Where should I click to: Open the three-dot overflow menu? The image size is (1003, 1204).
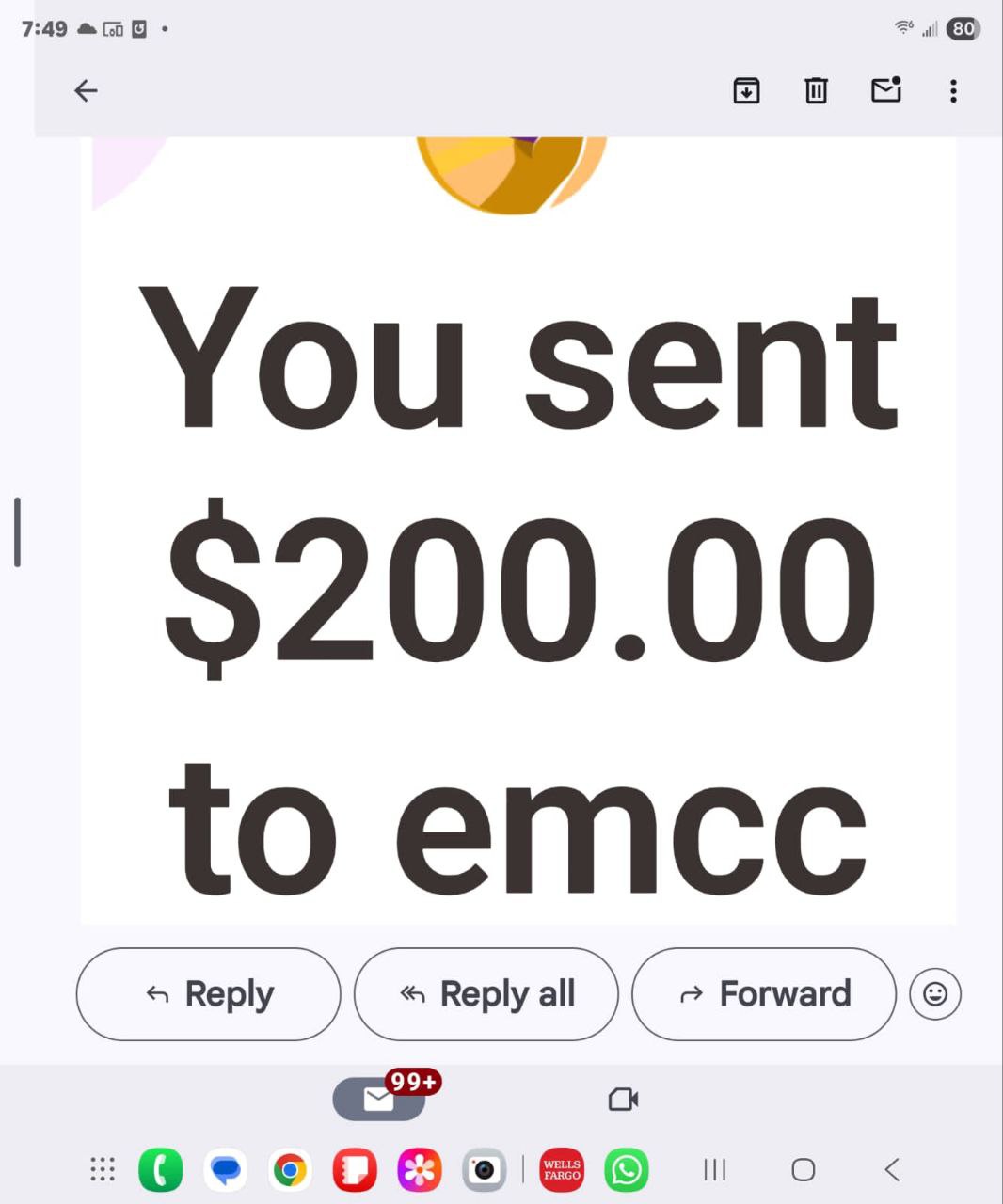point(953,90)
